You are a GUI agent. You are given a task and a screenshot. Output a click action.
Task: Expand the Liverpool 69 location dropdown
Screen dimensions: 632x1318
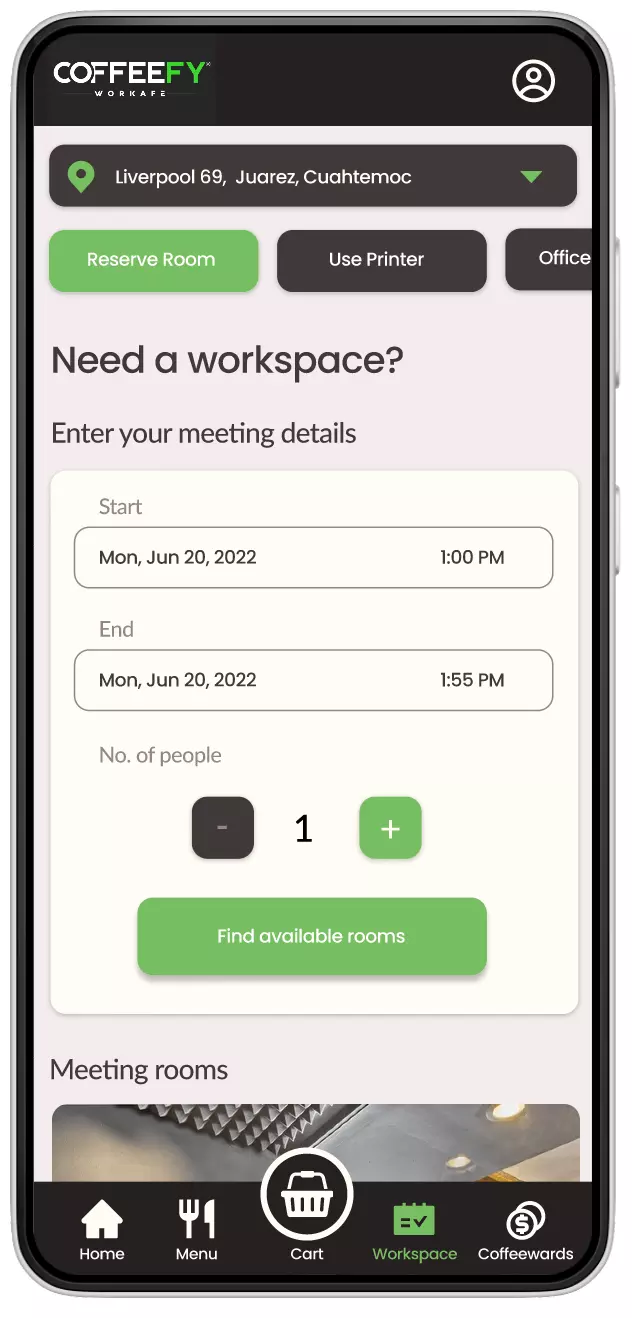[313, 177]
